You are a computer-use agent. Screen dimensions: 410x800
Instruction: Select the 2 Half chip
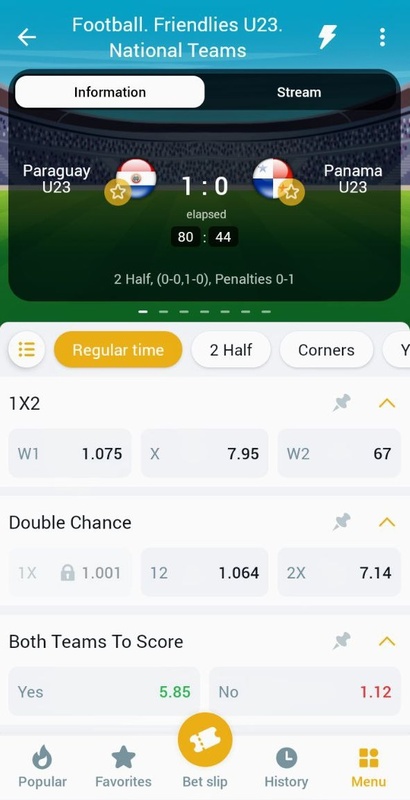point(231,349)
